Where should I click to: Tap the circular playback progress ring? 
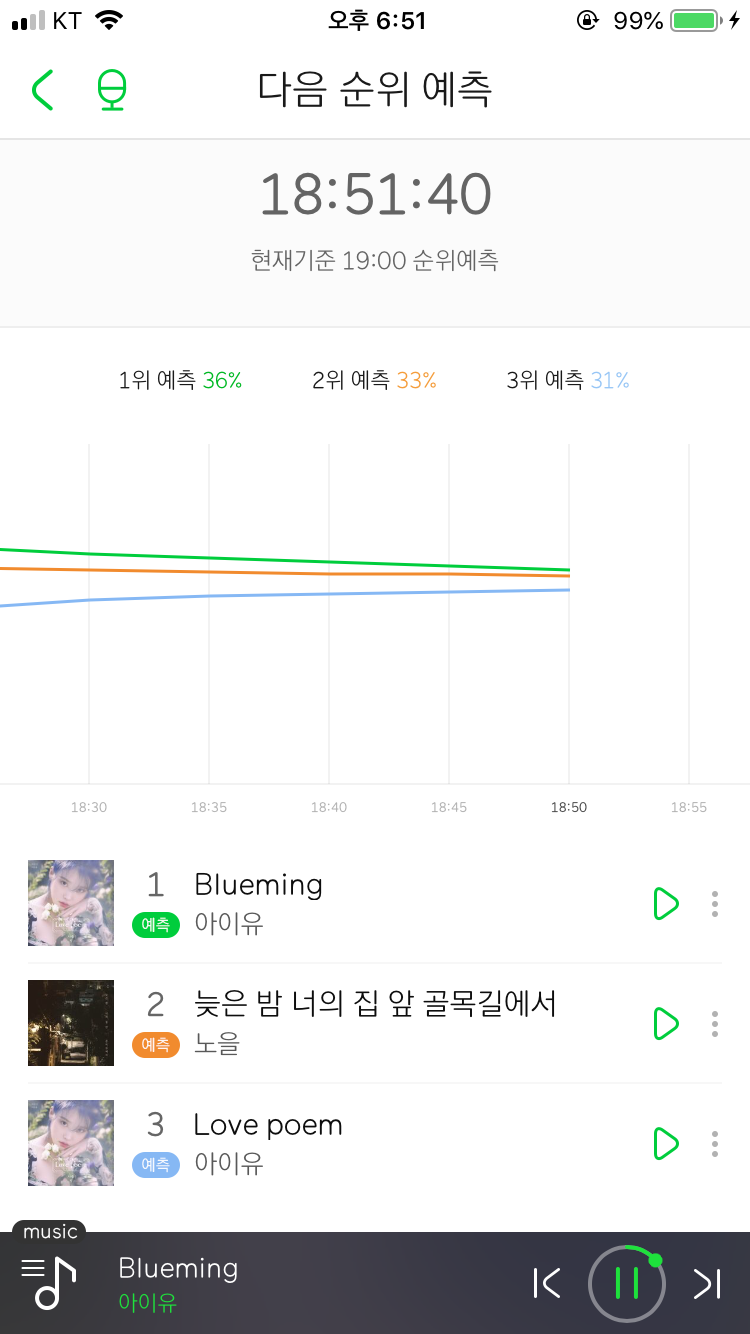click(x=627, y=1283)
